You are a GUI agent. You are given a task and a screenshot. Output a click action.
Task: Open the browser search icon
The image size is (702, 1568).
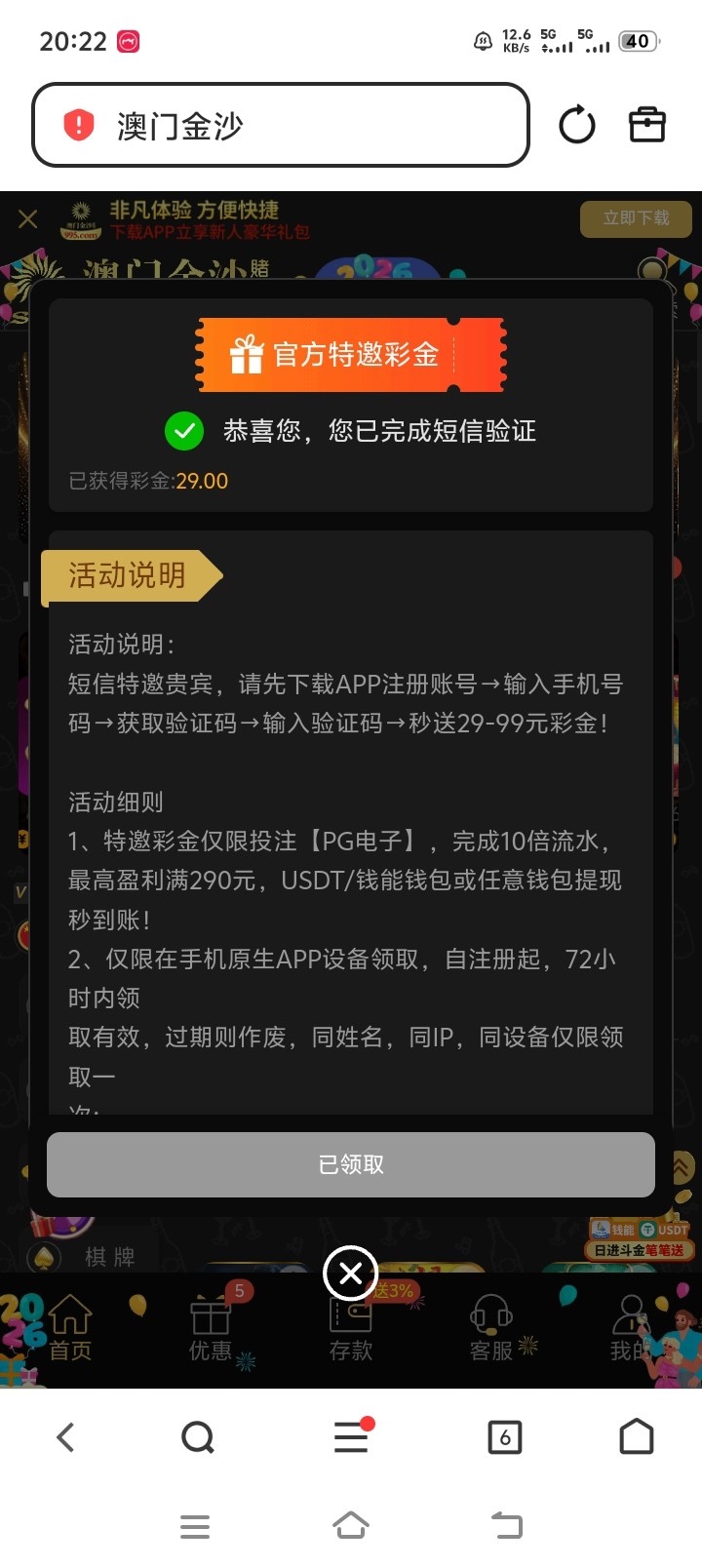point(198,1436)
